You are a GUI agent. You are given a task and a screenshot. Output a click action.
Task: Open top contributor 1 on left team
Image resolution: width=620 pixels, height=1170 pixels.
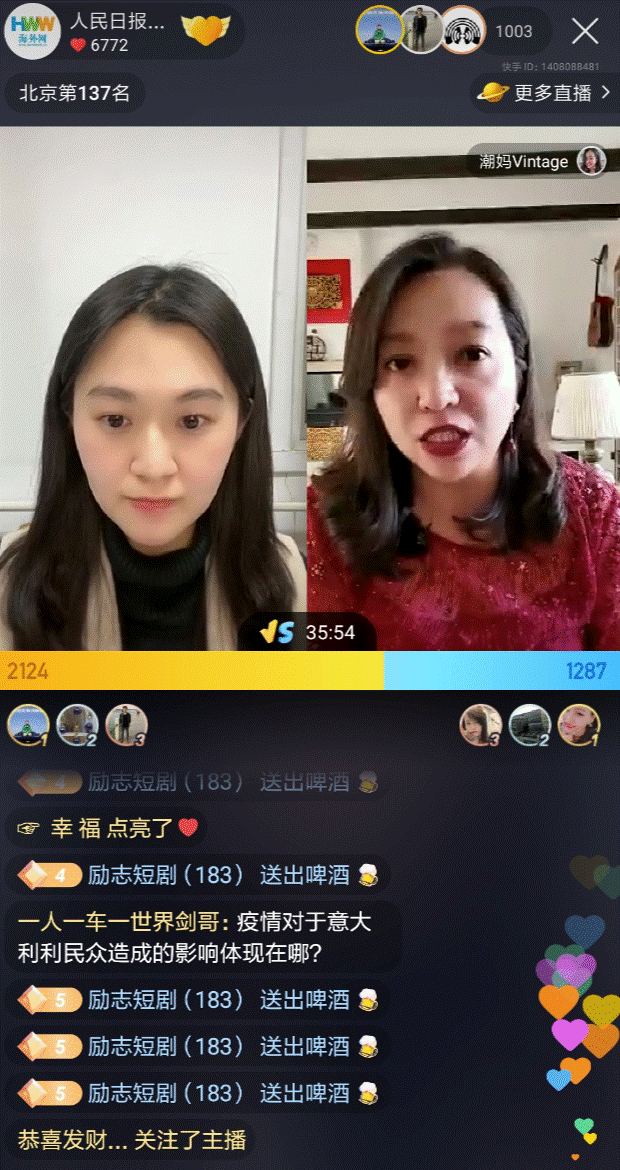(28, 725)
